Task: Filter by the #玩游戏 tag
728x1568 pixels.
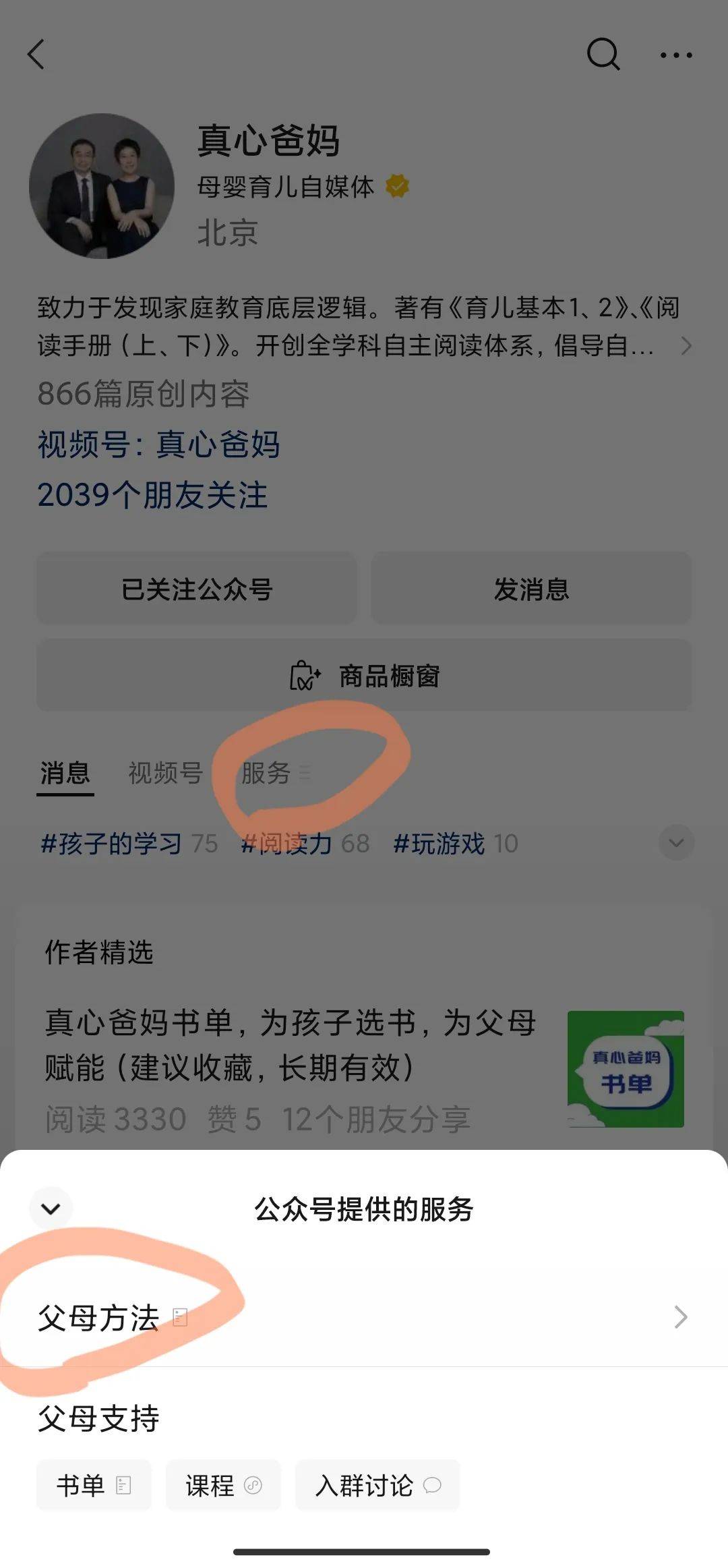Action: point(439,844)
